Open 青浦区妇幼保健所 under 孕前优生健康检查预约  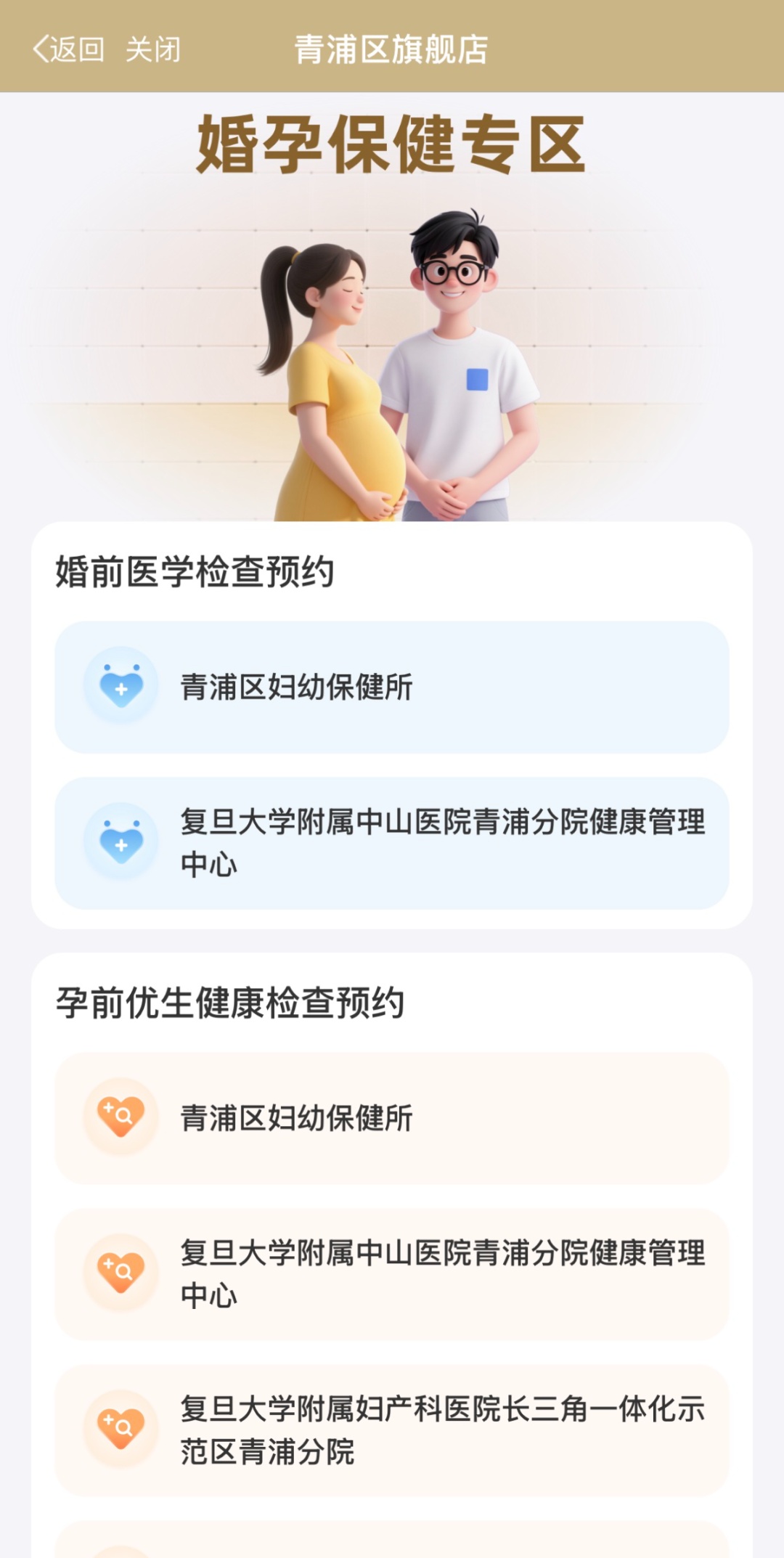(392, 1118)
